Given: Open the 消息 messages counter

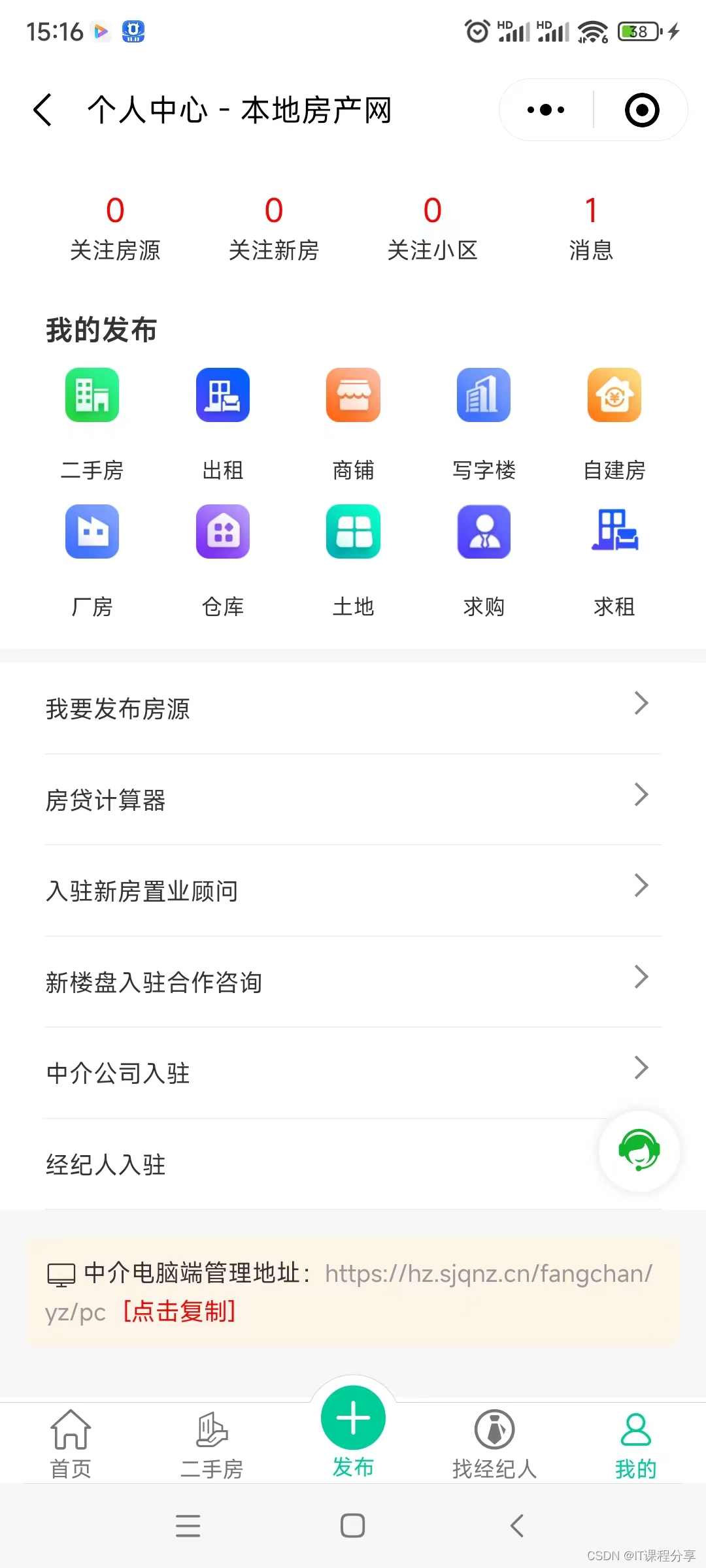Looking at the screenshot, I should (591, 229).
